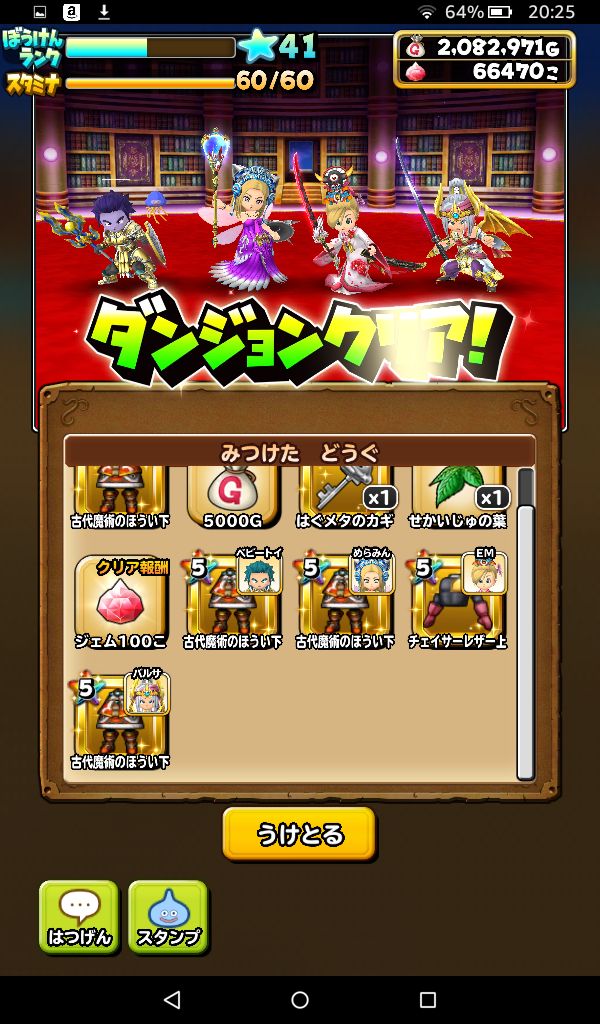Select ベビートイ's 古代魔術のぼうい下 item
The width and height of the screenshot is (600, 1024).
pos(232,602)
